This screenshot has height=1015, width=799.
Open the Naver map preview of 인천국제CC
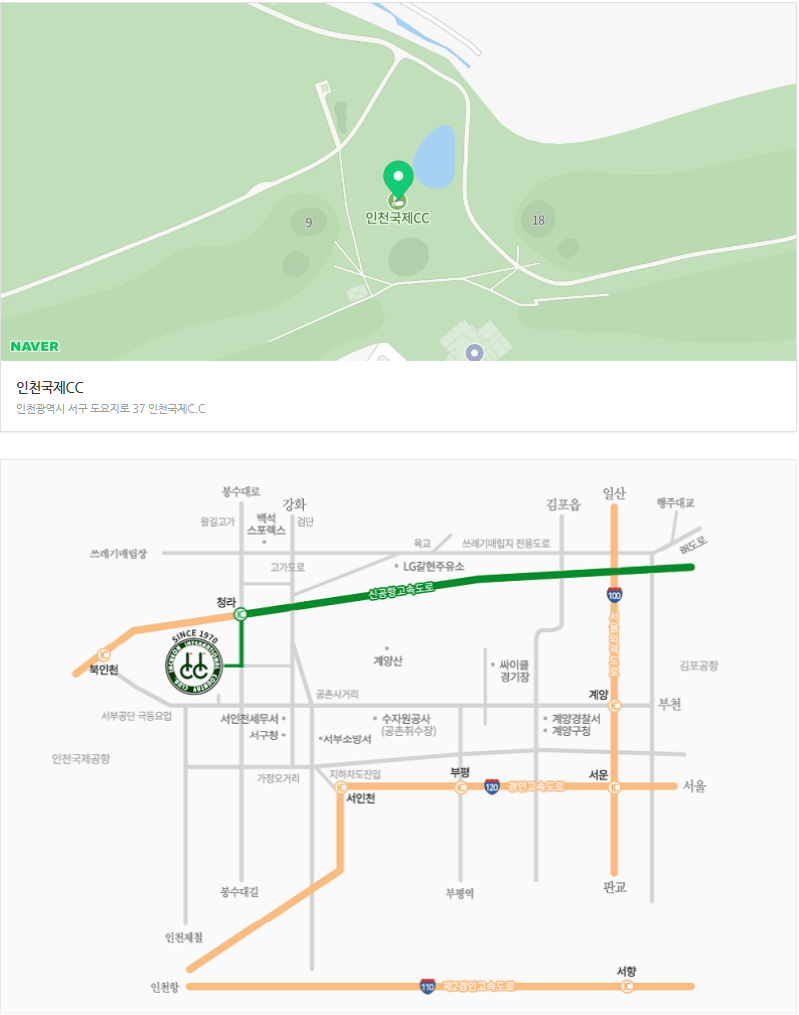398,180
